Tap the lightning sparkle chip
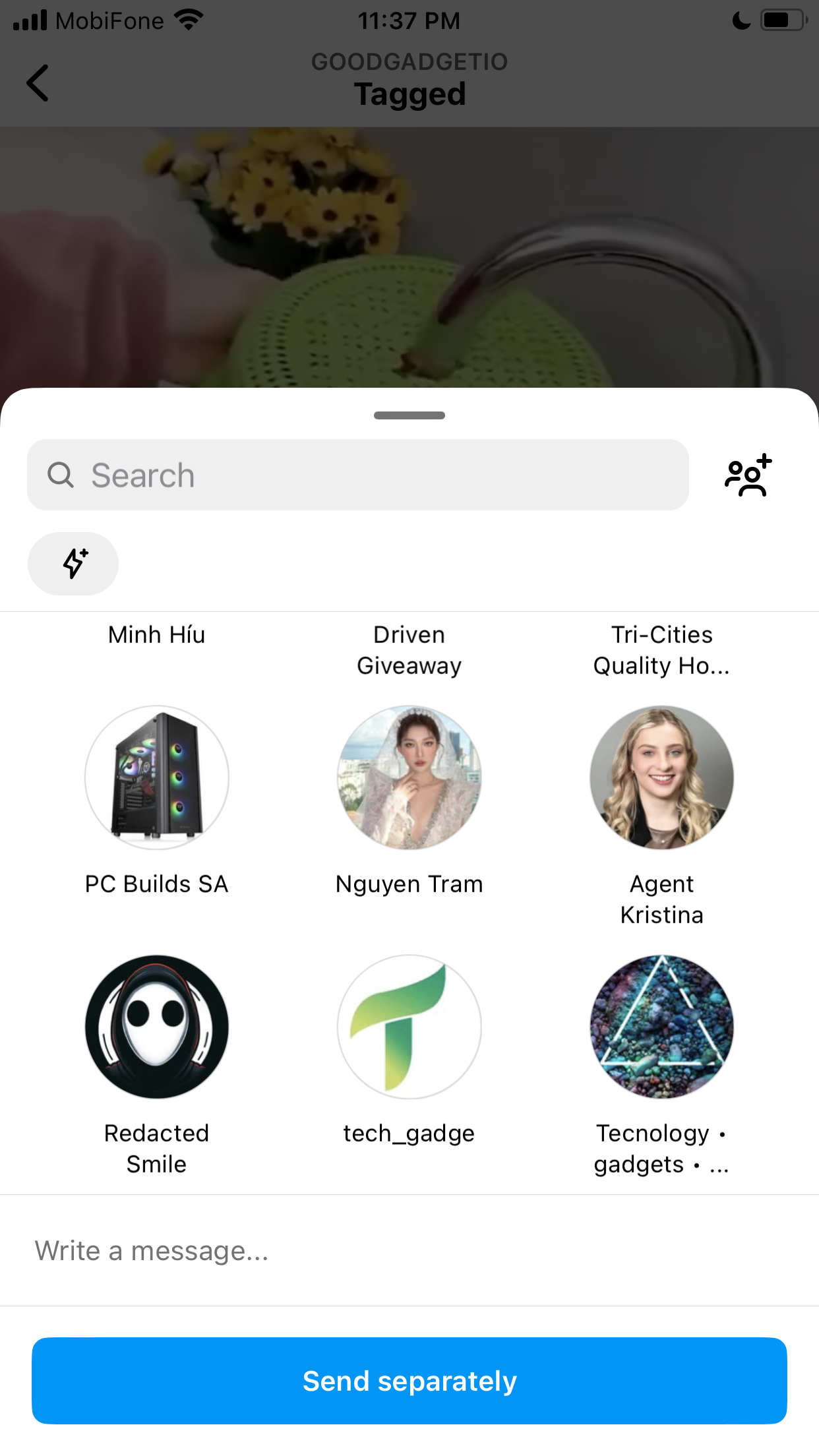The image size is (819, 1456). click(x=73, y=564)
